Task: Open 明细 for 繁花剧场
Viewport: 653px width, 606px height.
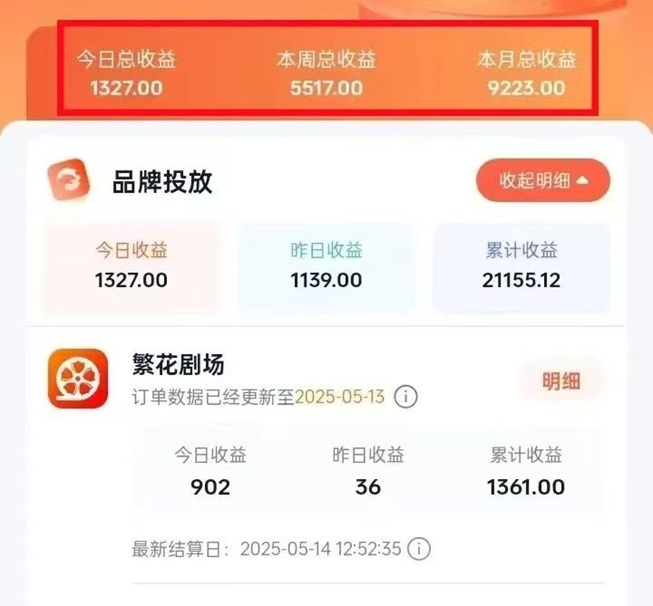Action: (560, 381)
